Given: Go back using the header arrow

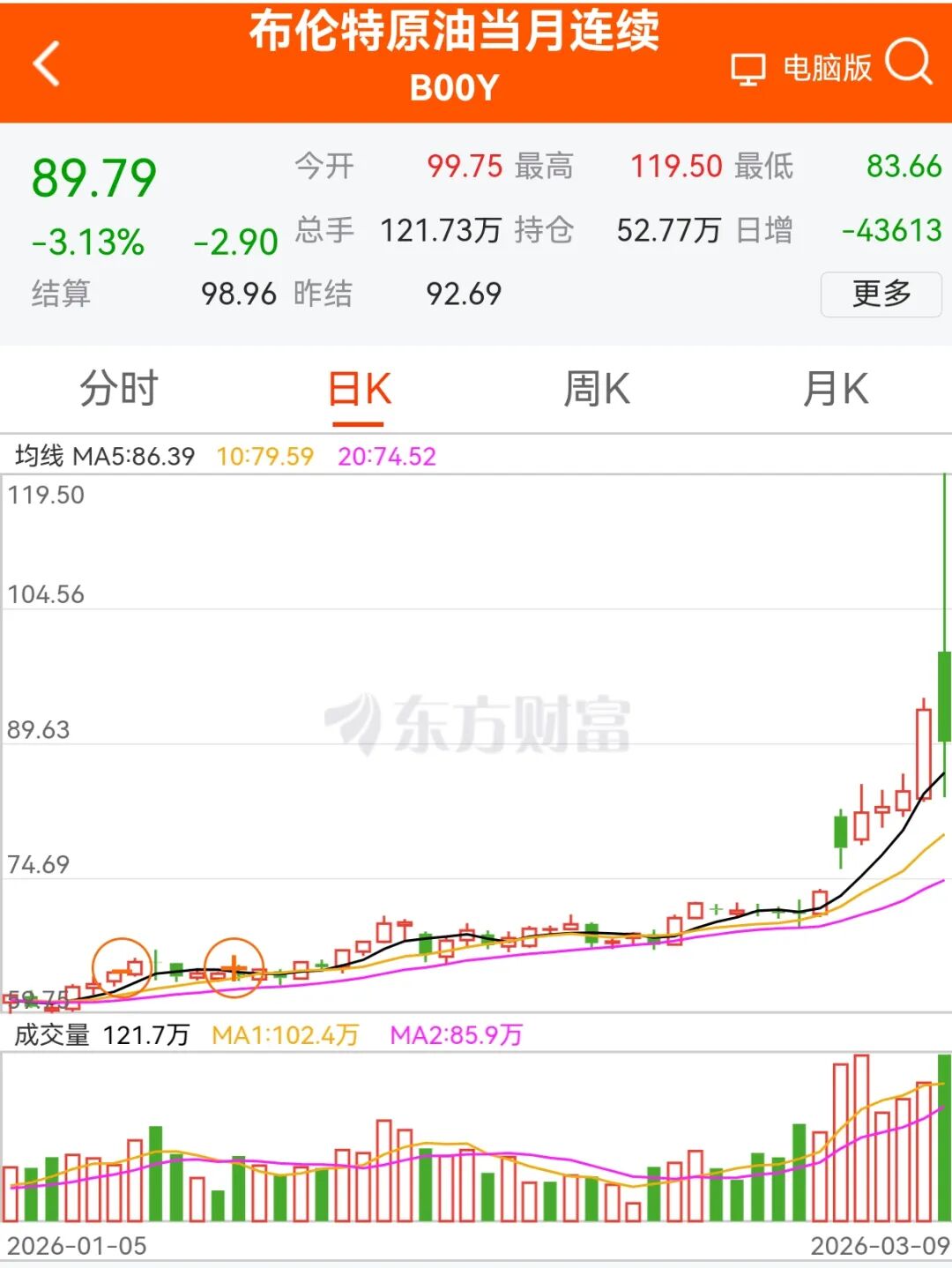Looking at the screenshot, I should point(47,64).
